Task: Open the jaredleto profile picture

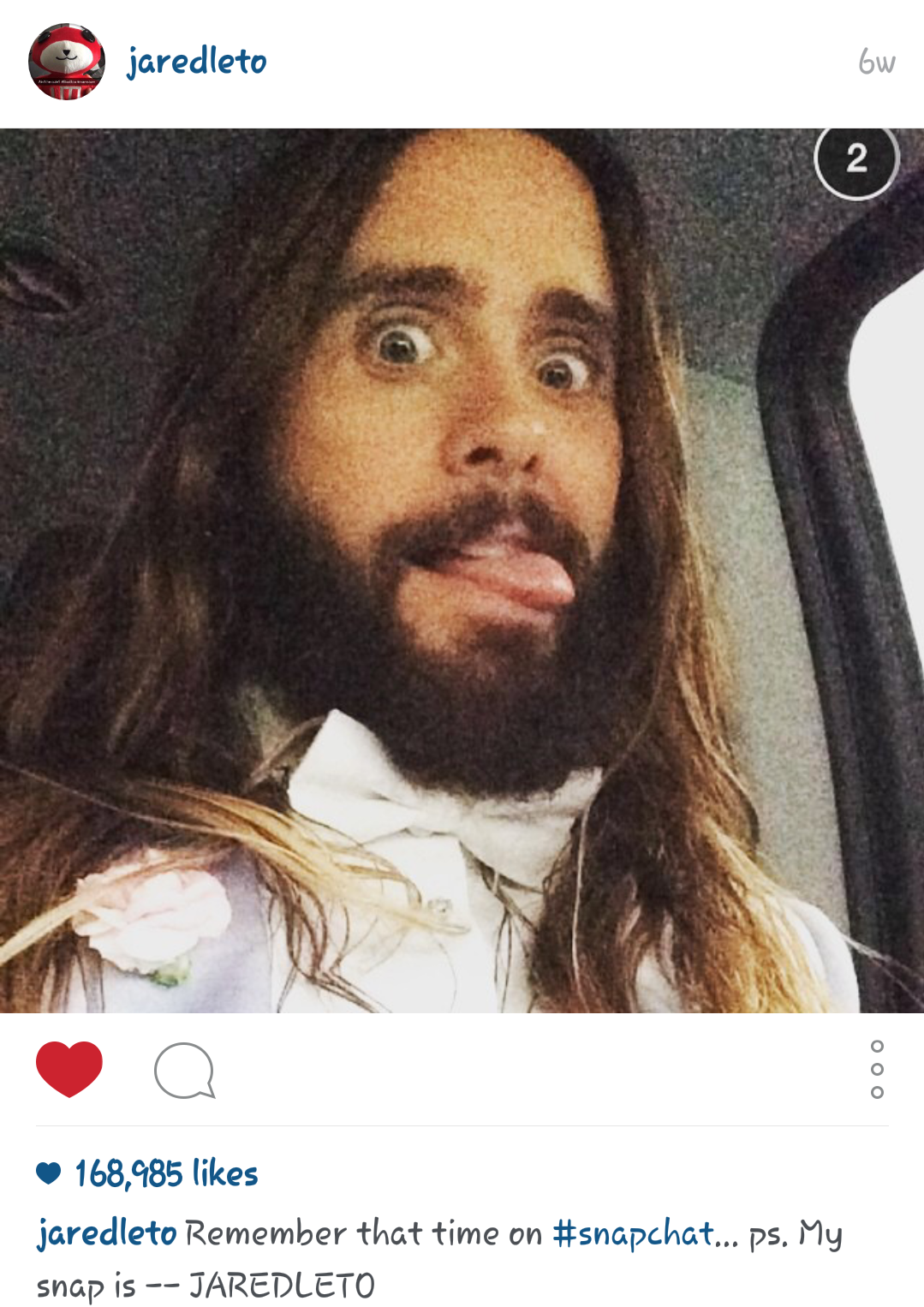Action: pos(67,62)
